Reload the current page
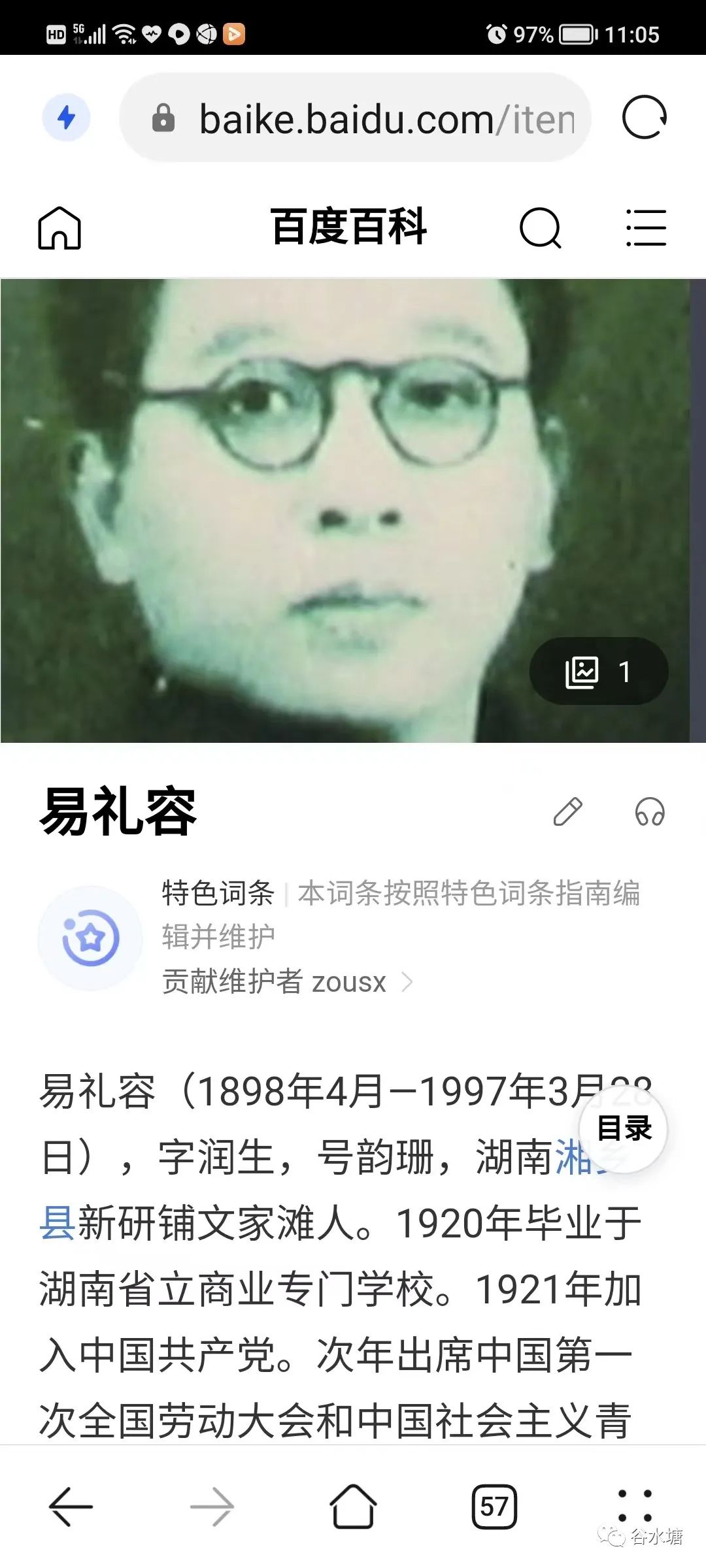 644,118
